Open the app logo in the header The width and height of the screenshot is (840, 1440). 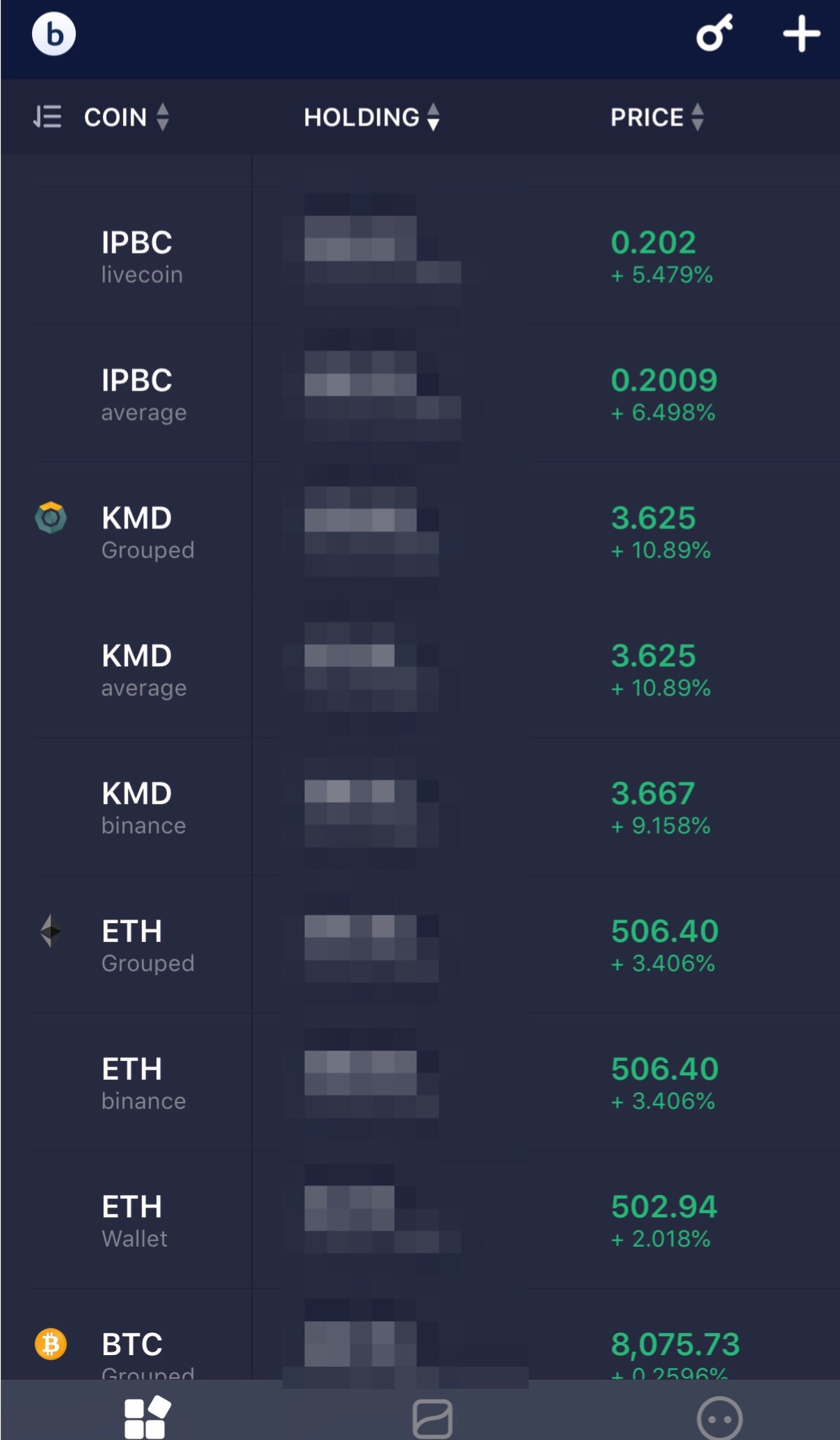[54, 34]
